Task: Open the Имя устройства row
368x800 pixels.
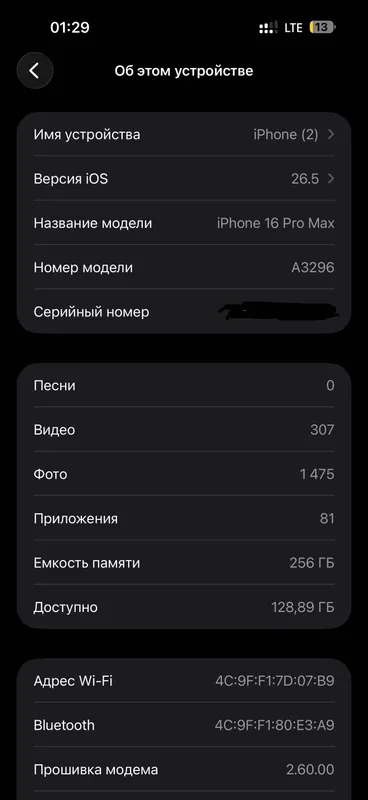Action: (184, 135)
